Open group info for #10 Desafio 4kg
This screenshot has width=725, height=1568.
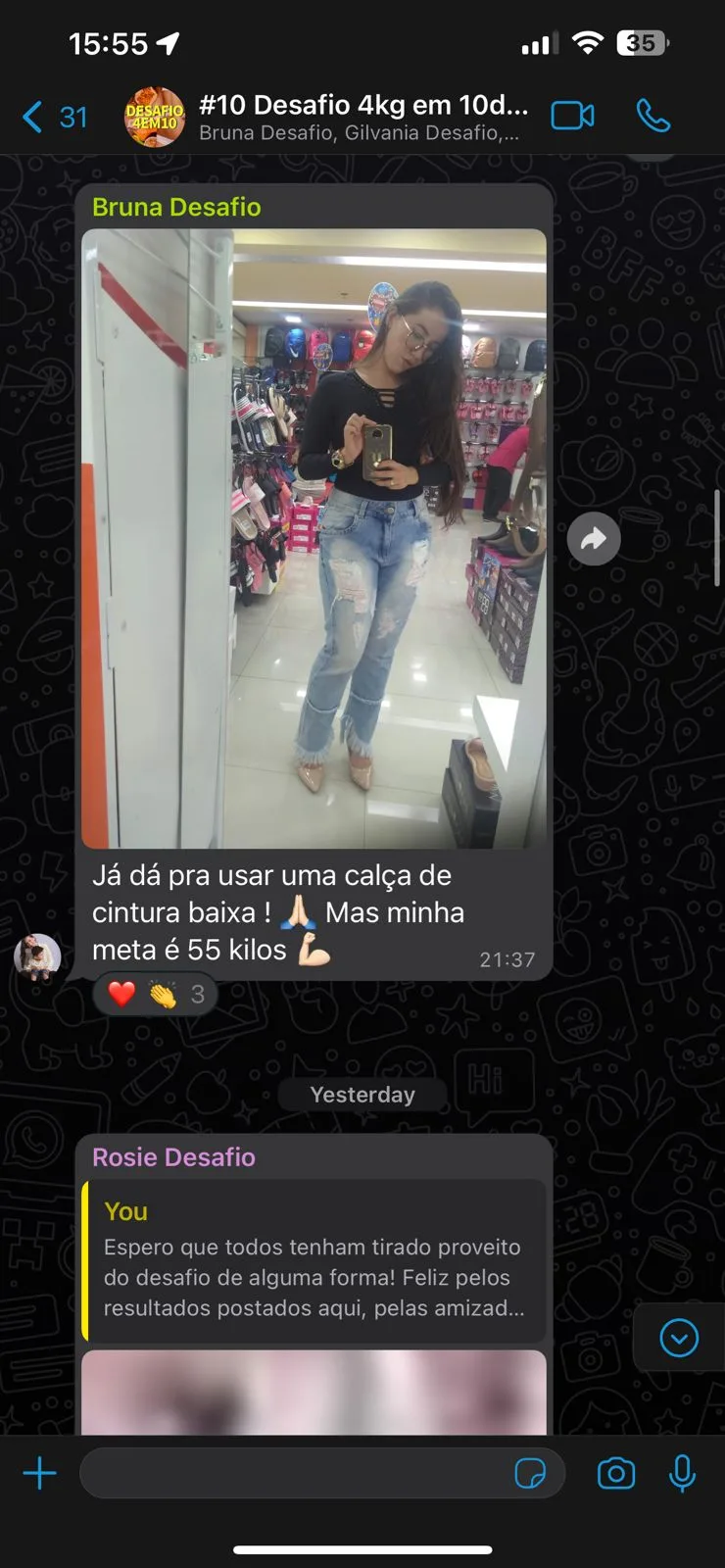362,117
